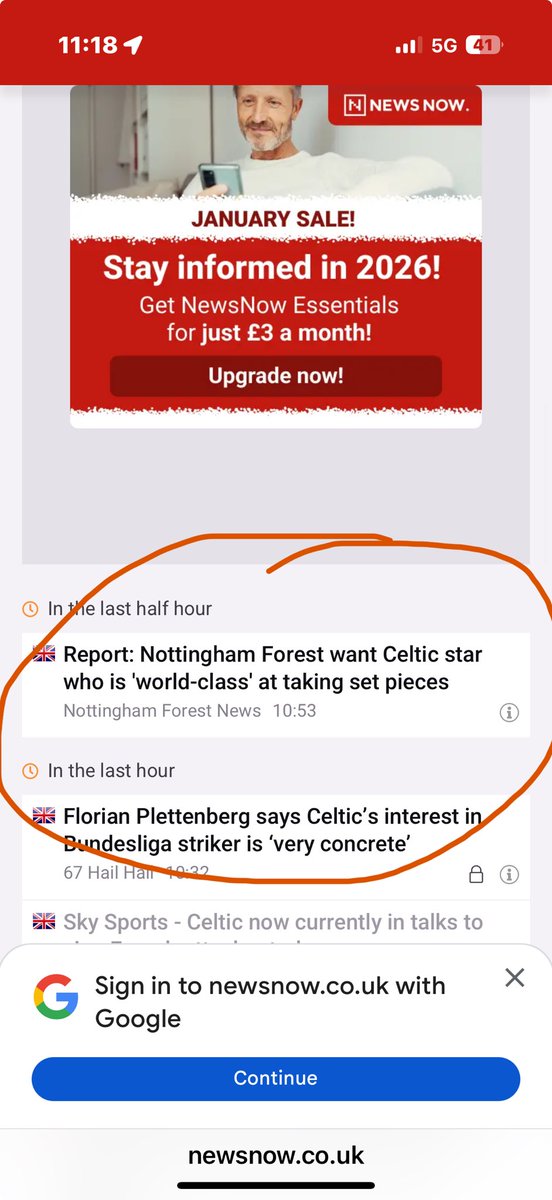Tap the newsnow.co.uk address bar
Screen dimensions: 552x1200
pos(276,1156)
